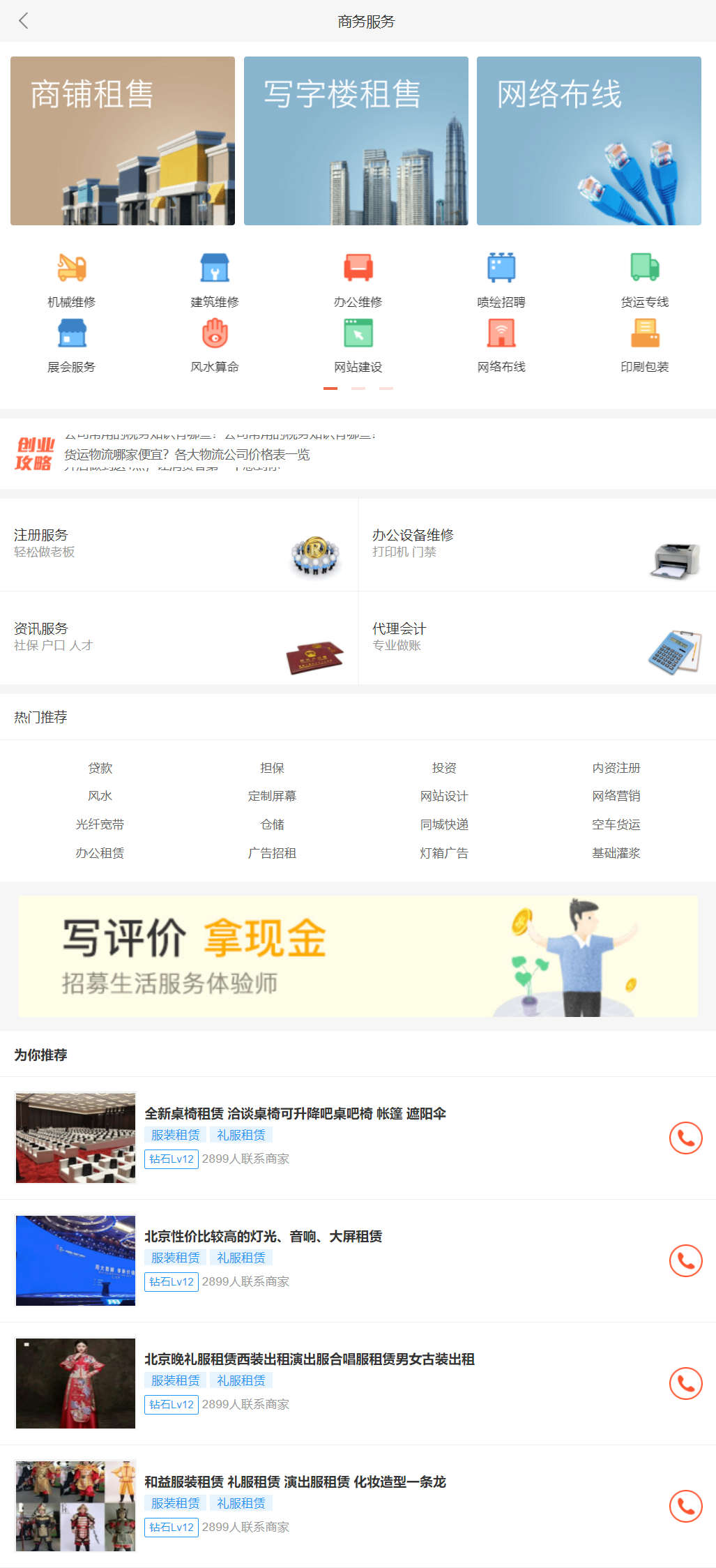Select the 机械维修 category
This screenshot has width=716, height=1568.
[x=71, y=280]
